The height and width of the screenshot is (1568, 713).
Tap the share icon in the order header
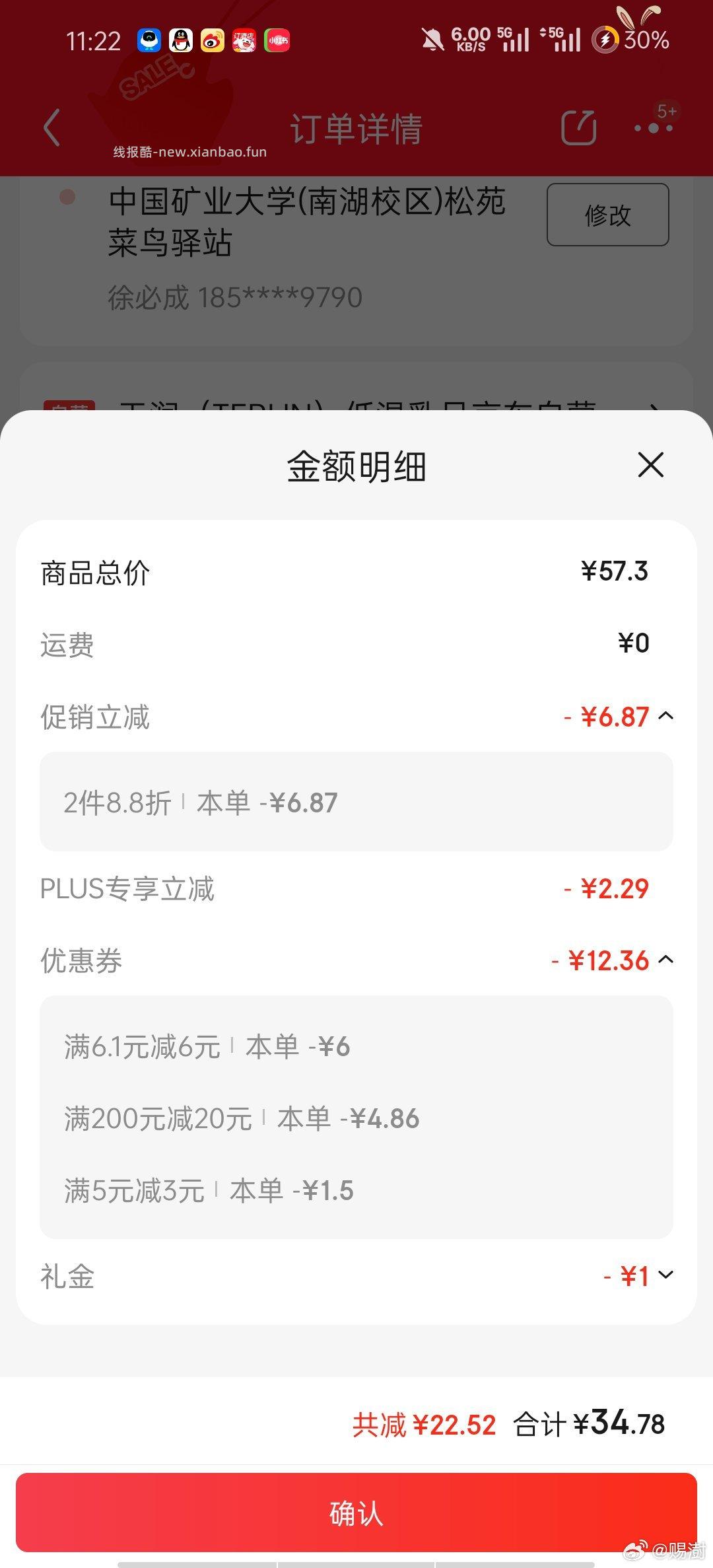[x=579, y=127]
